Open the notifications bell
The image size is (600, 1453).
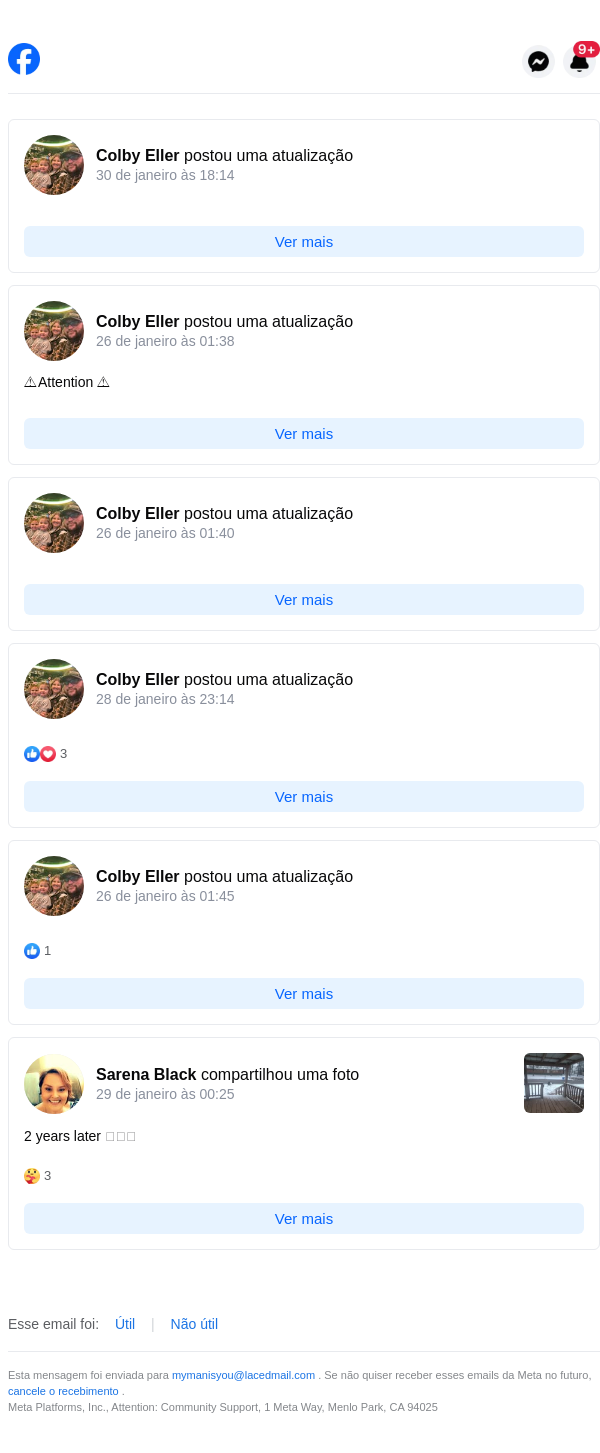tap(579, 62)
